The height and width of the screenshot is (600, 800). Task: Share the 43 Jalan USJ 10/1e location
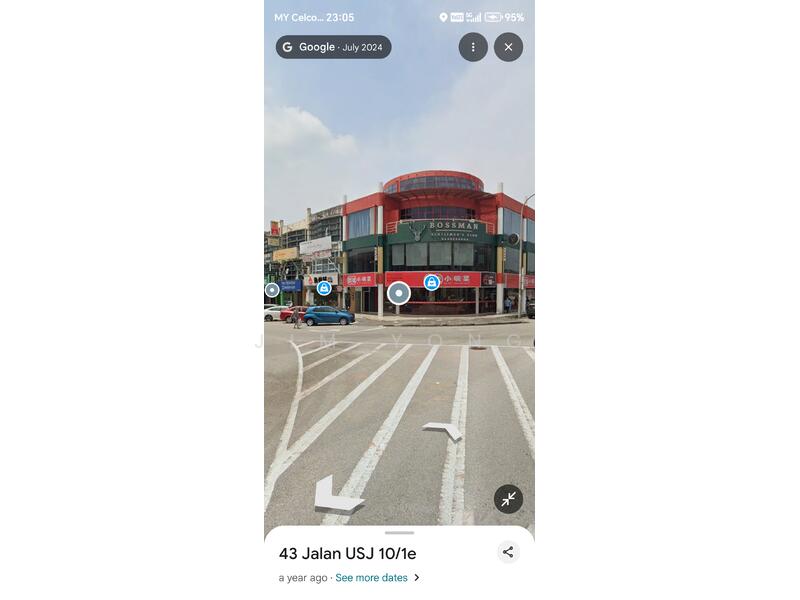point(508,552)
